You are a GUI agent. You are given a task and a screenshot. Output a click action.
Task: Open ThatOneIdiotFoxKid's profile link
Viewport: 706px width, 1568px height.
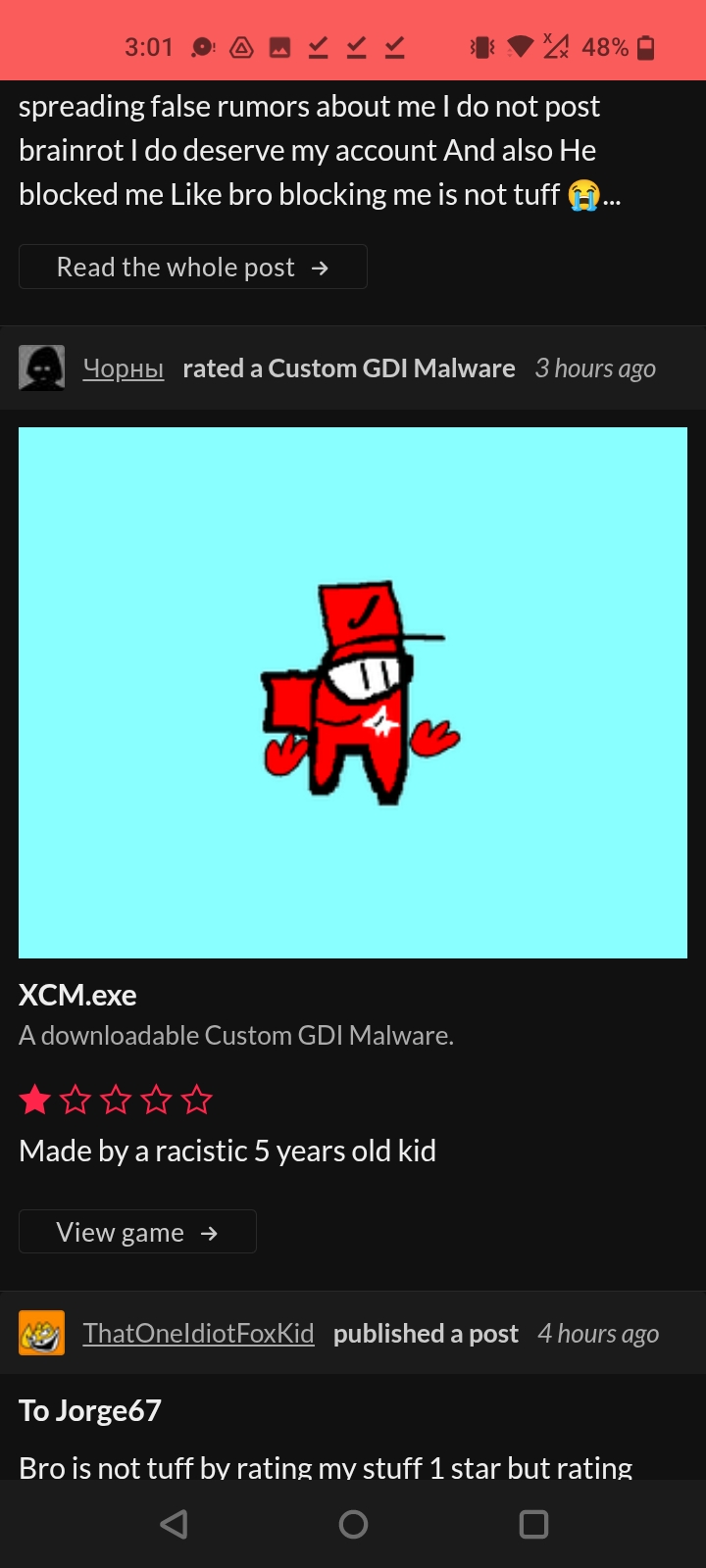[198, 1334]
